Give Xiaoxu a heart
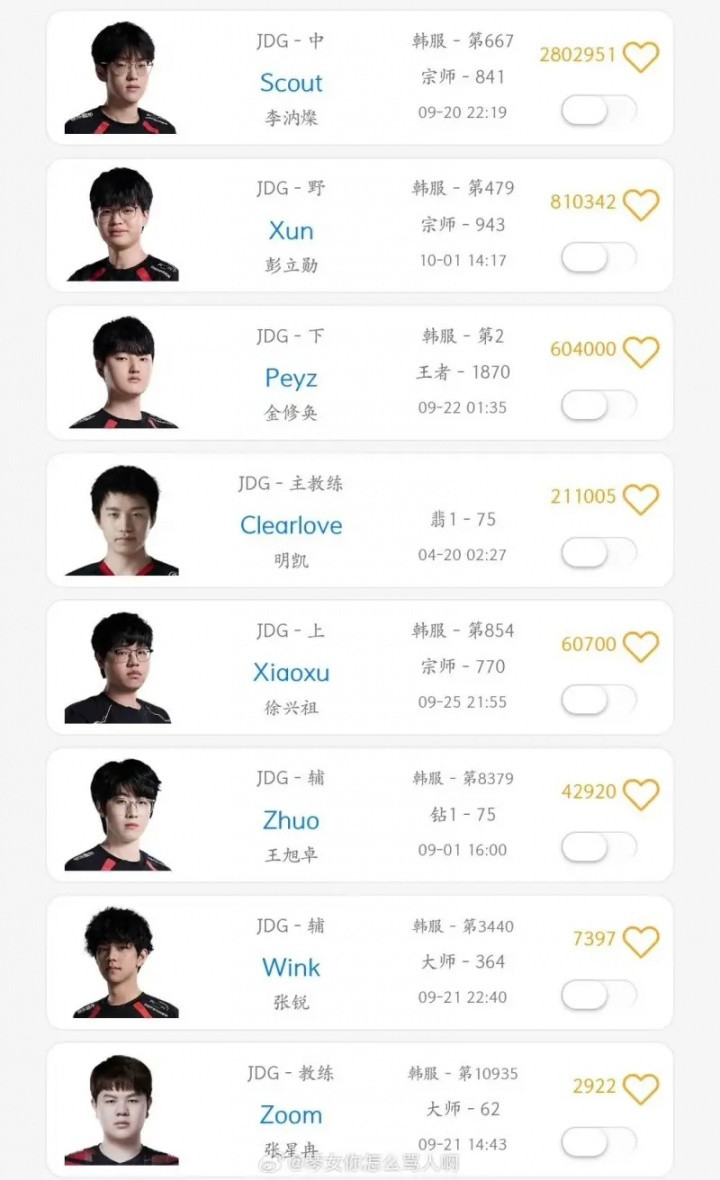The height and width of the screenshot is (1180, 720). click(x=641, y=646)
